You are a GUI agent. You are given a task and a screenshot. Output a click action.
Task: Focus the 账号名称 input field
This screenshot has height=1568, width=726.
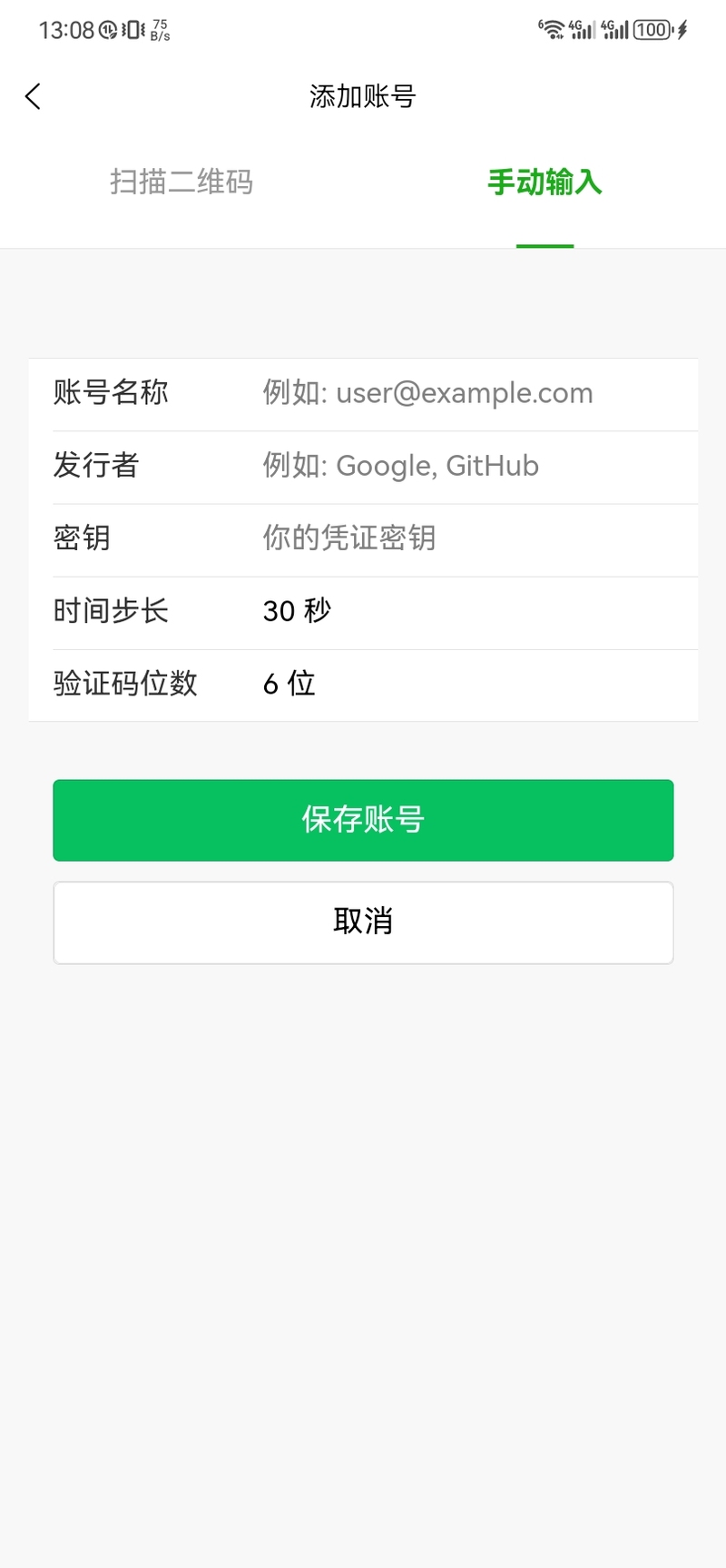(x=472, y=393)
